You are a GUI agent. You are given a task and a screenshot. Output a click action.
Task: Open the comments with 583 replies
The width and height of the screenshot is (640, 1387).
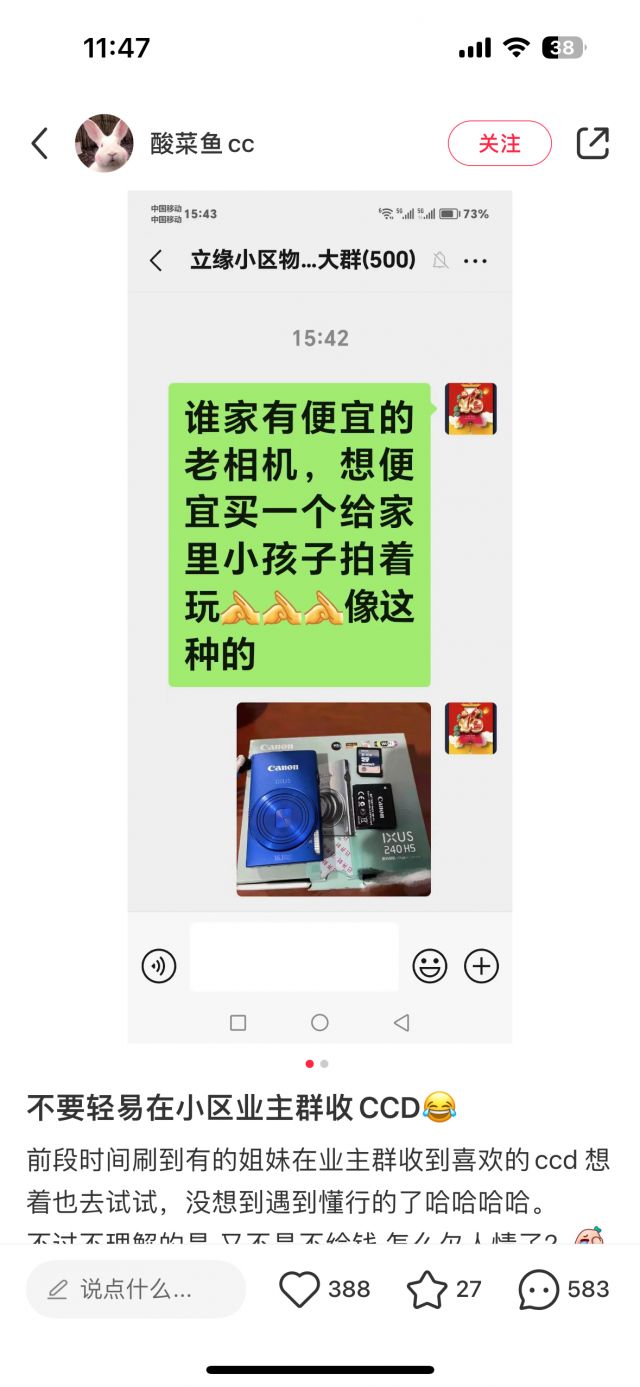pyautogui.click(x=539, y=1290)
